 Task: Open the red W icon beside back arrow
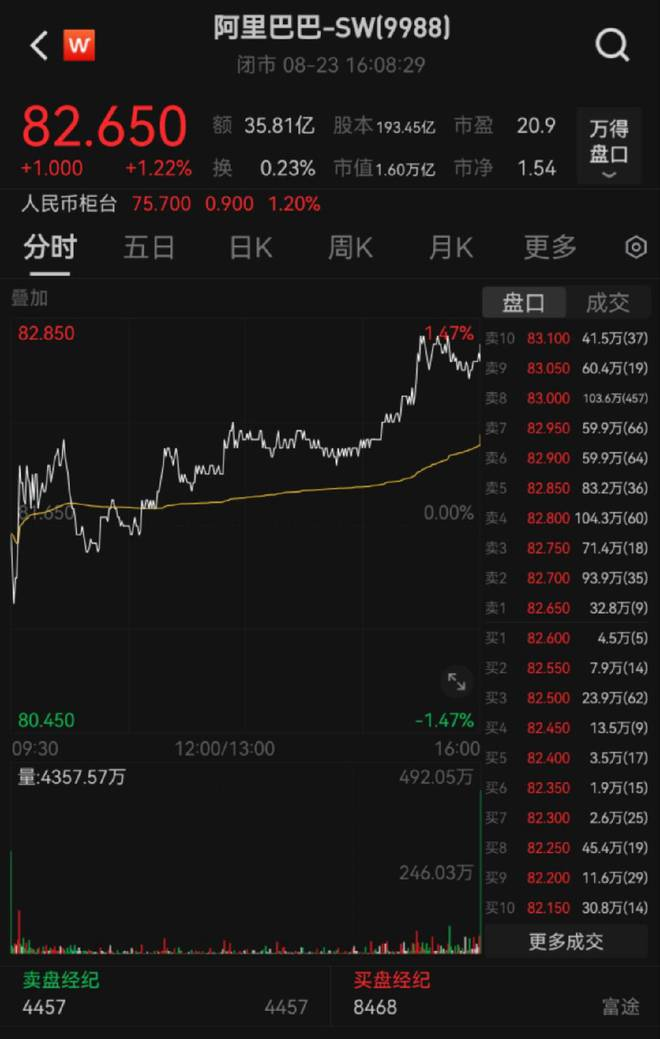(x=79, y=45)
